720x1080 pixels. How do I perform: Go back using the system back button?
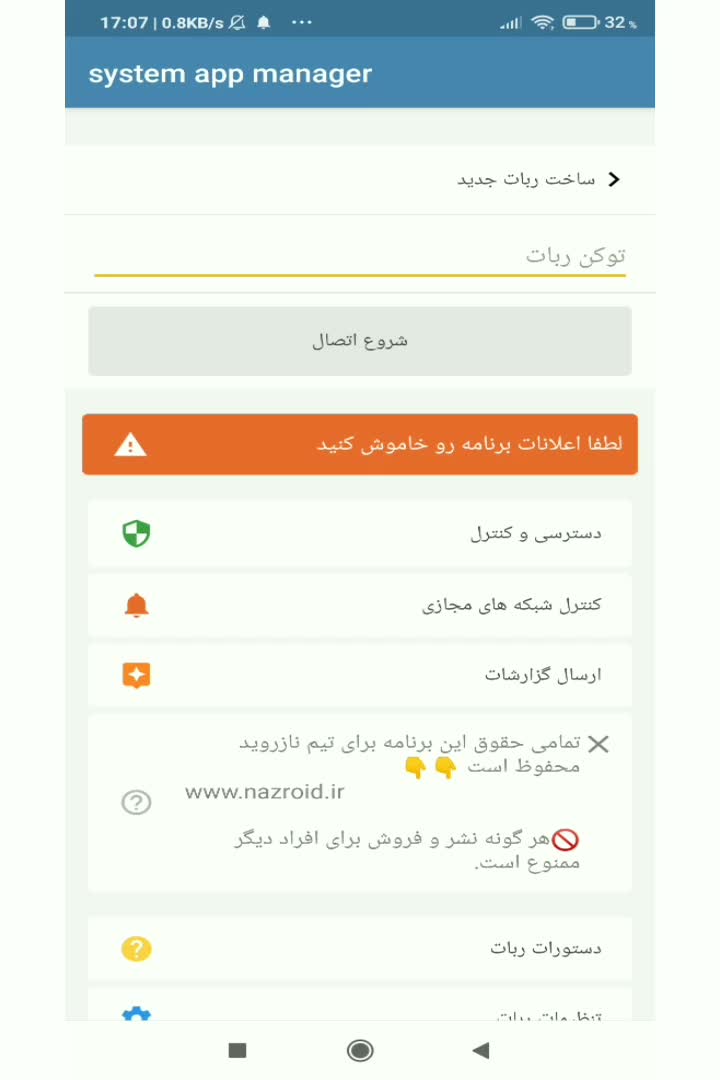click(x=481, y=1050)
